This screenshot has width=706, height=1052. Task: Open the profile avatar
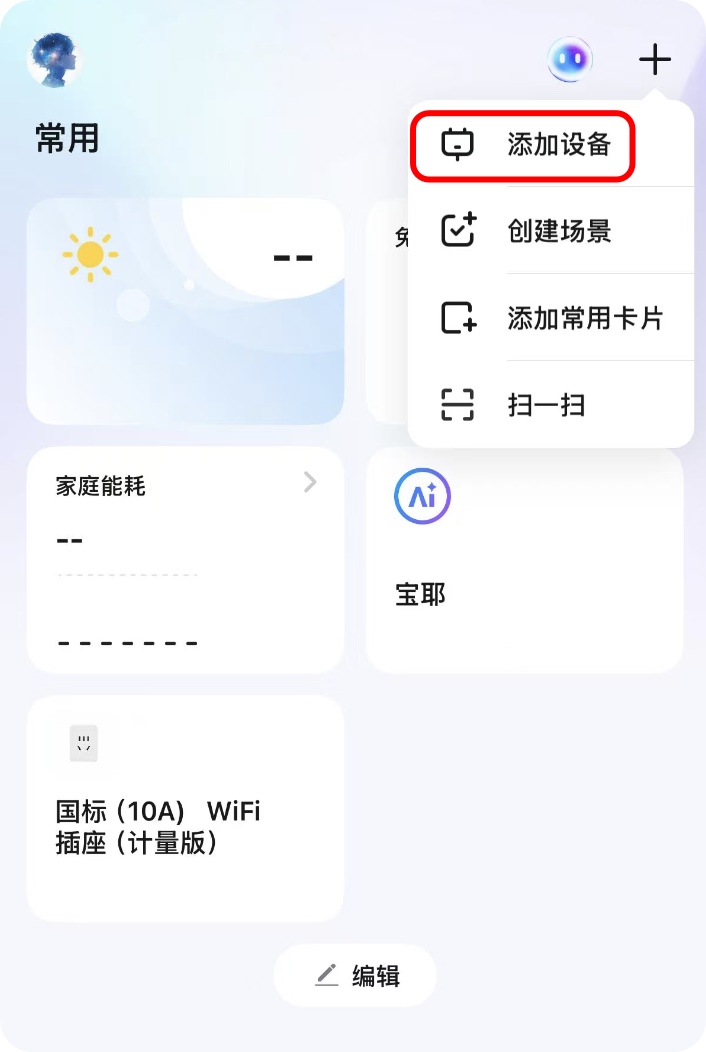54,60
